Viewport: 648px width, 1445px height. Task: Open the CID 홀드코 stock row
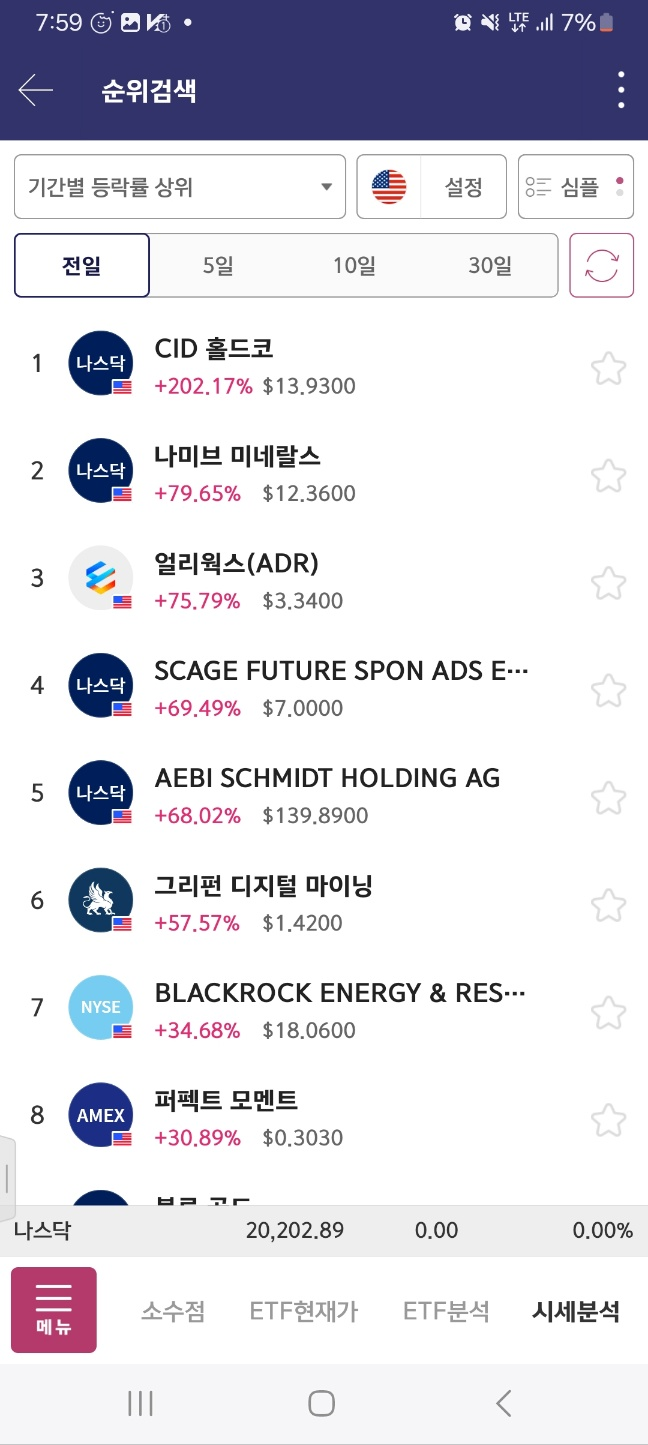pyautogui.click(x=300, y=365)
